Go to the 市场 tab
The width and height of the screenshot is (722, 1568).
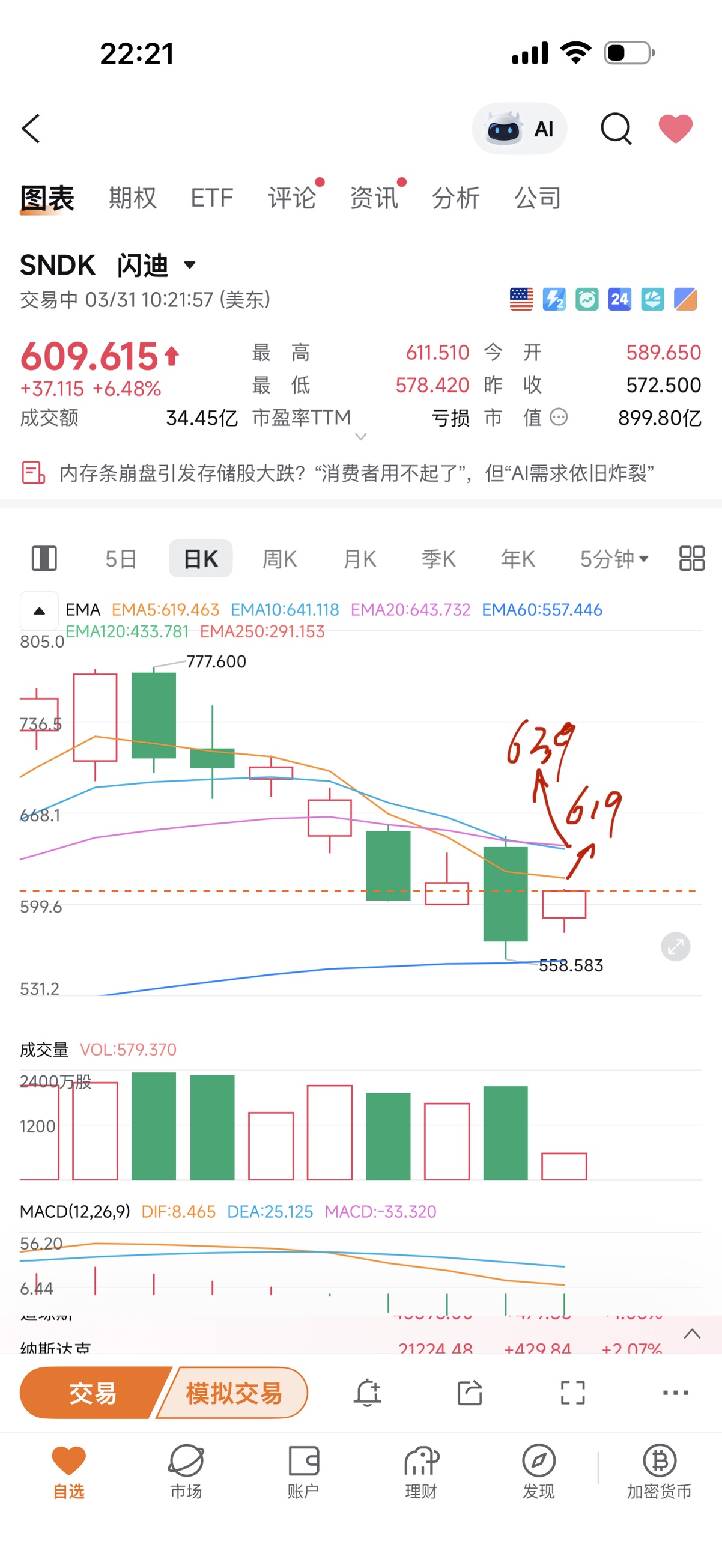[186, 1471]
